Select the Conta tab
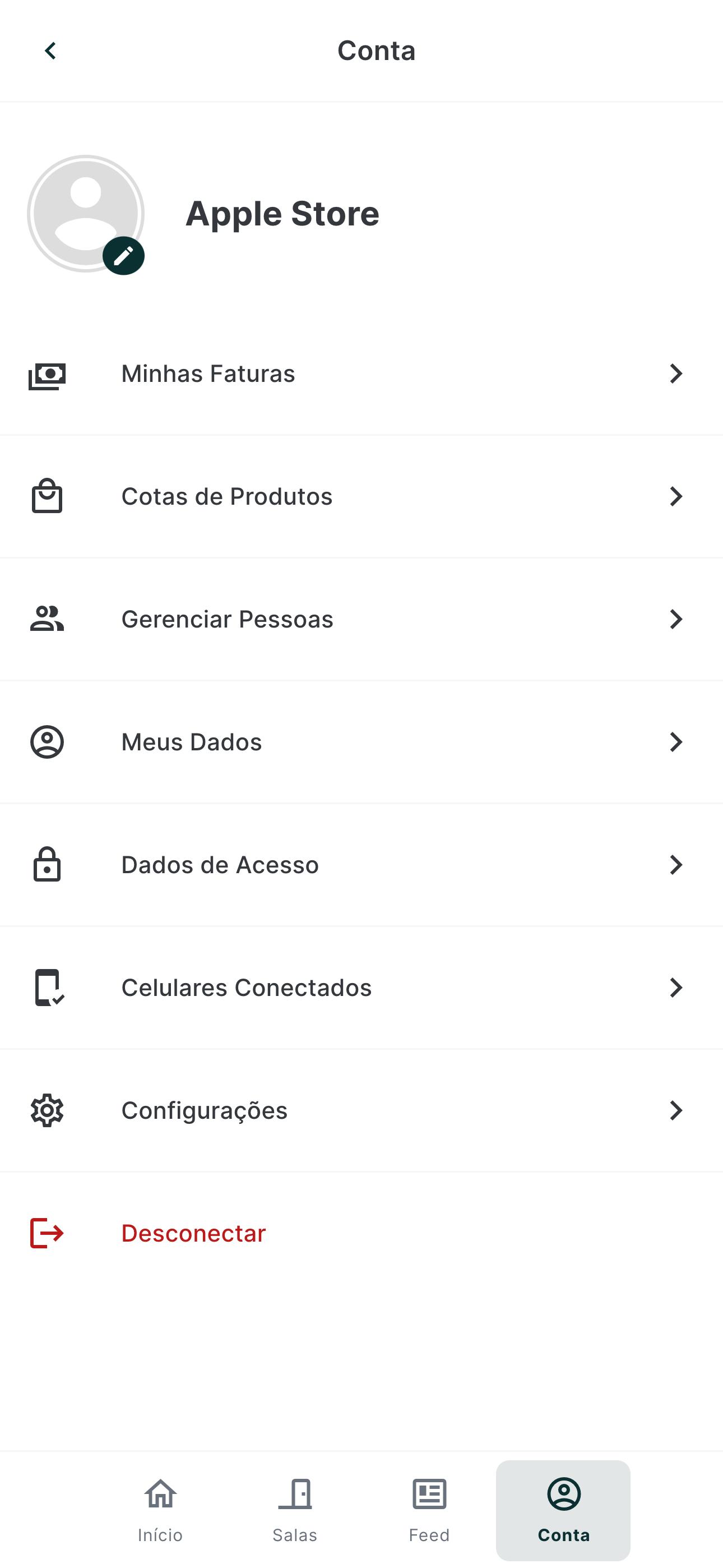Screen dimensions: 723x1568 point(564,1510)
